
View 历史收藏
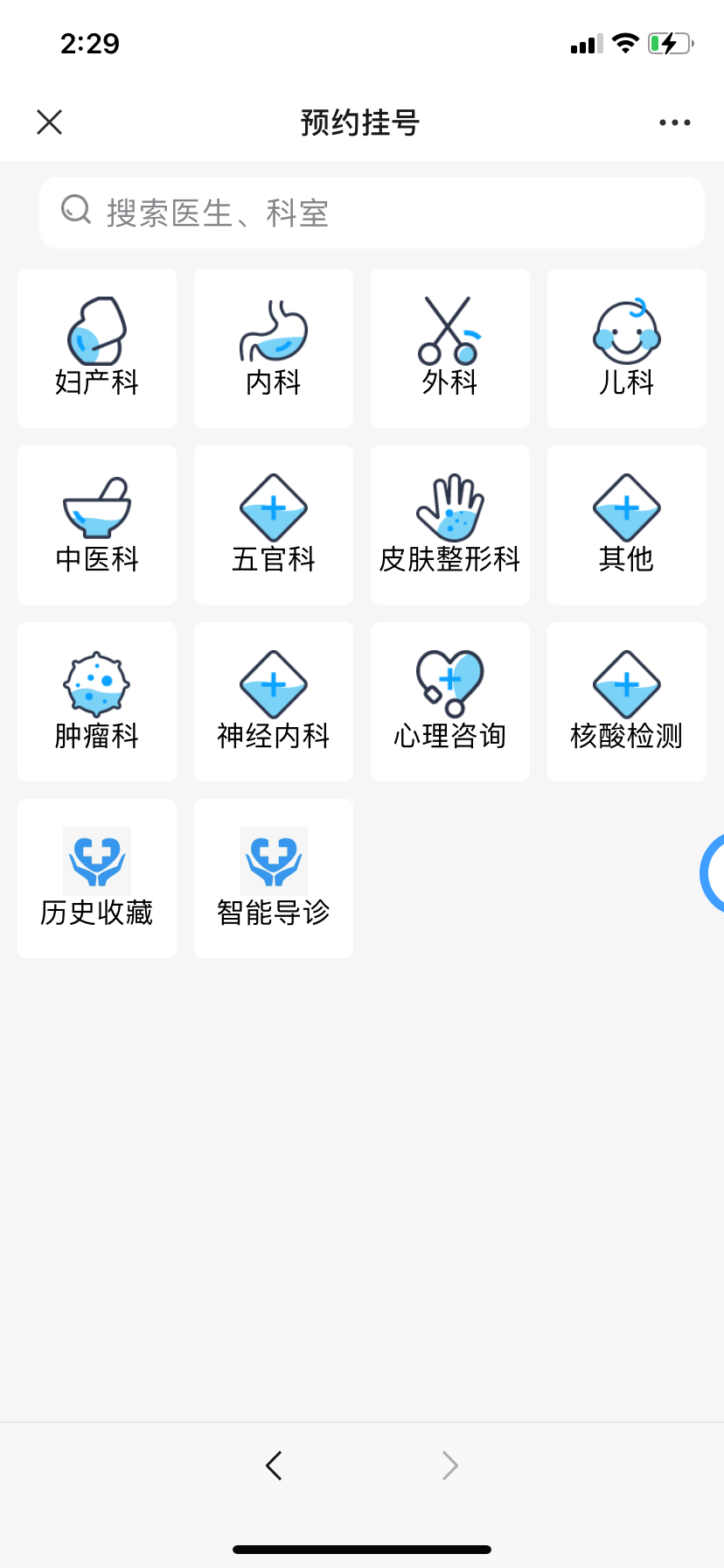point(97,878)
